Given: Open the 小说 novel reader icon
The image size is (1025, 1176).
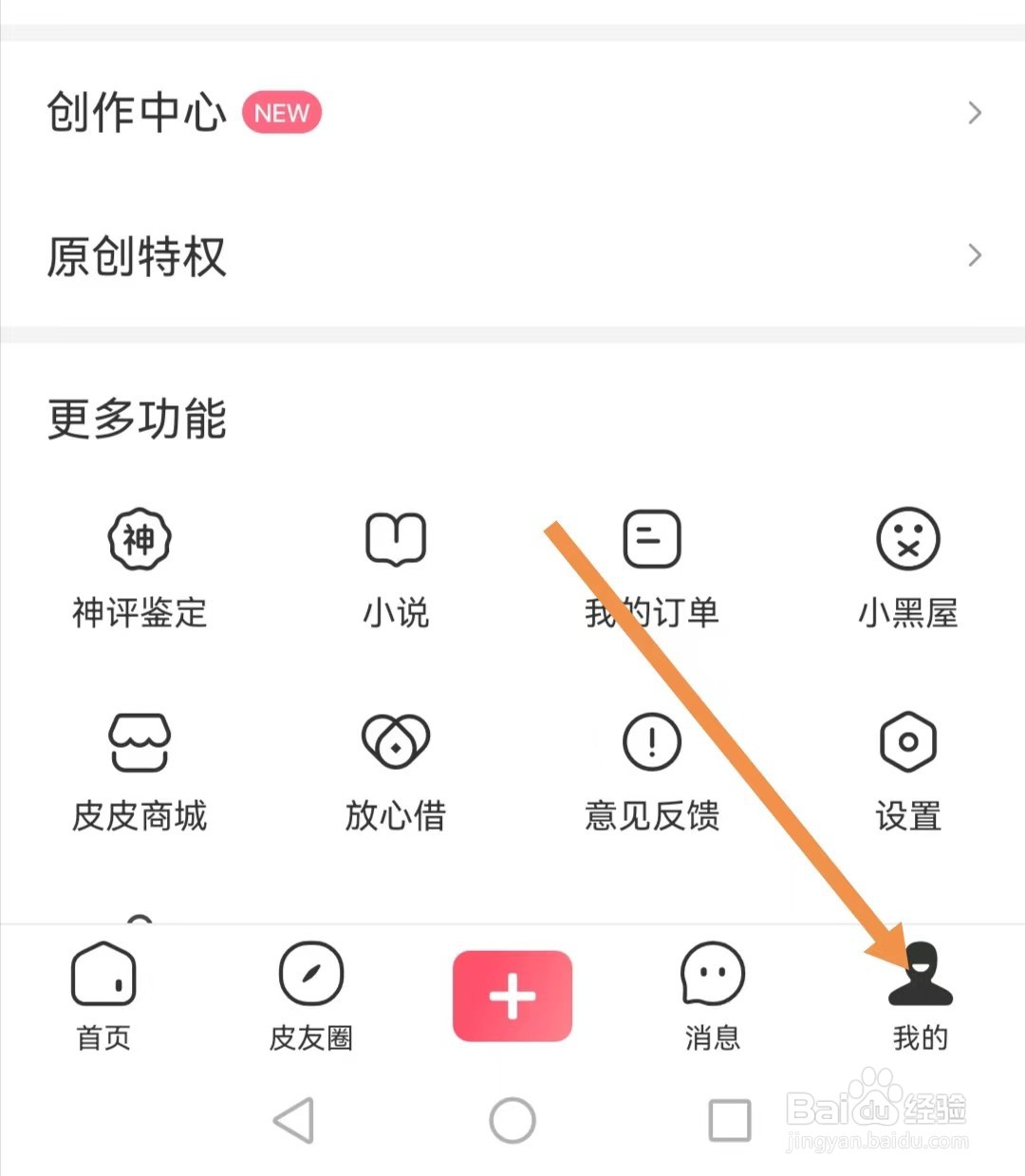Looking at the screenshot, I should pos(396,565).
